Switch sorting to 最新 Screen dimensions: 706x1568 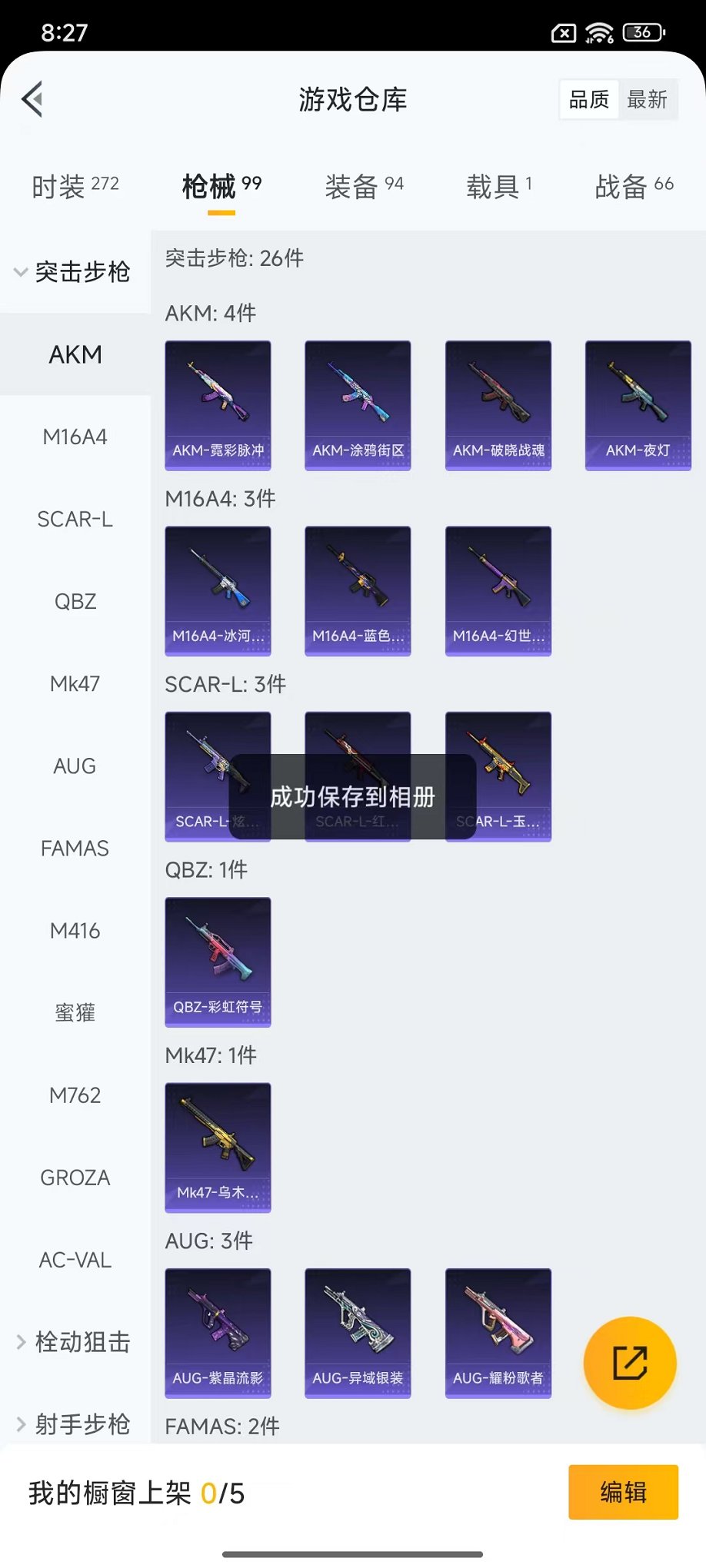tap(648, 98)
